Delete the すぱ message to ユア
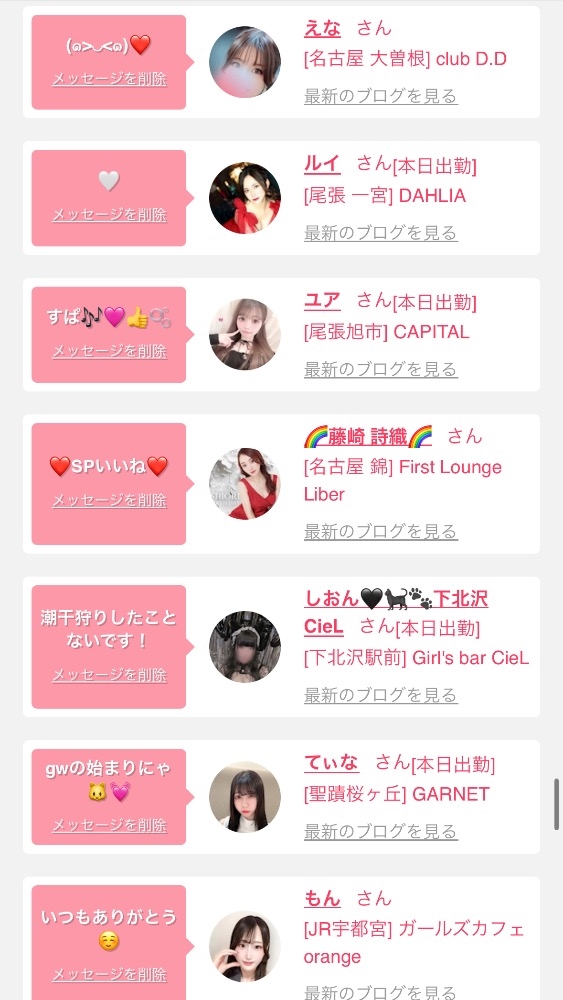Screen dimensions: 563x1000 pos(109,351)
